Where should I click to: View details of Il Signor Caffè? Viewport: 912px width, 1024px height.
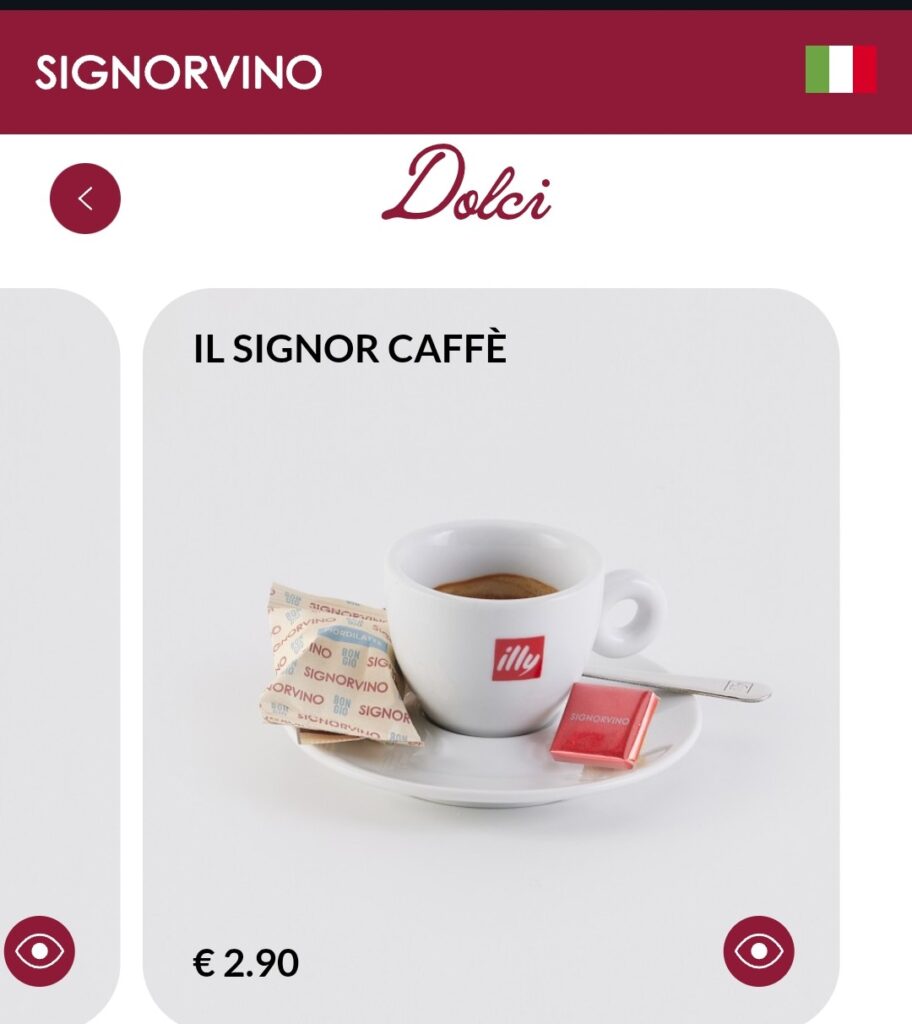(758, 951)
